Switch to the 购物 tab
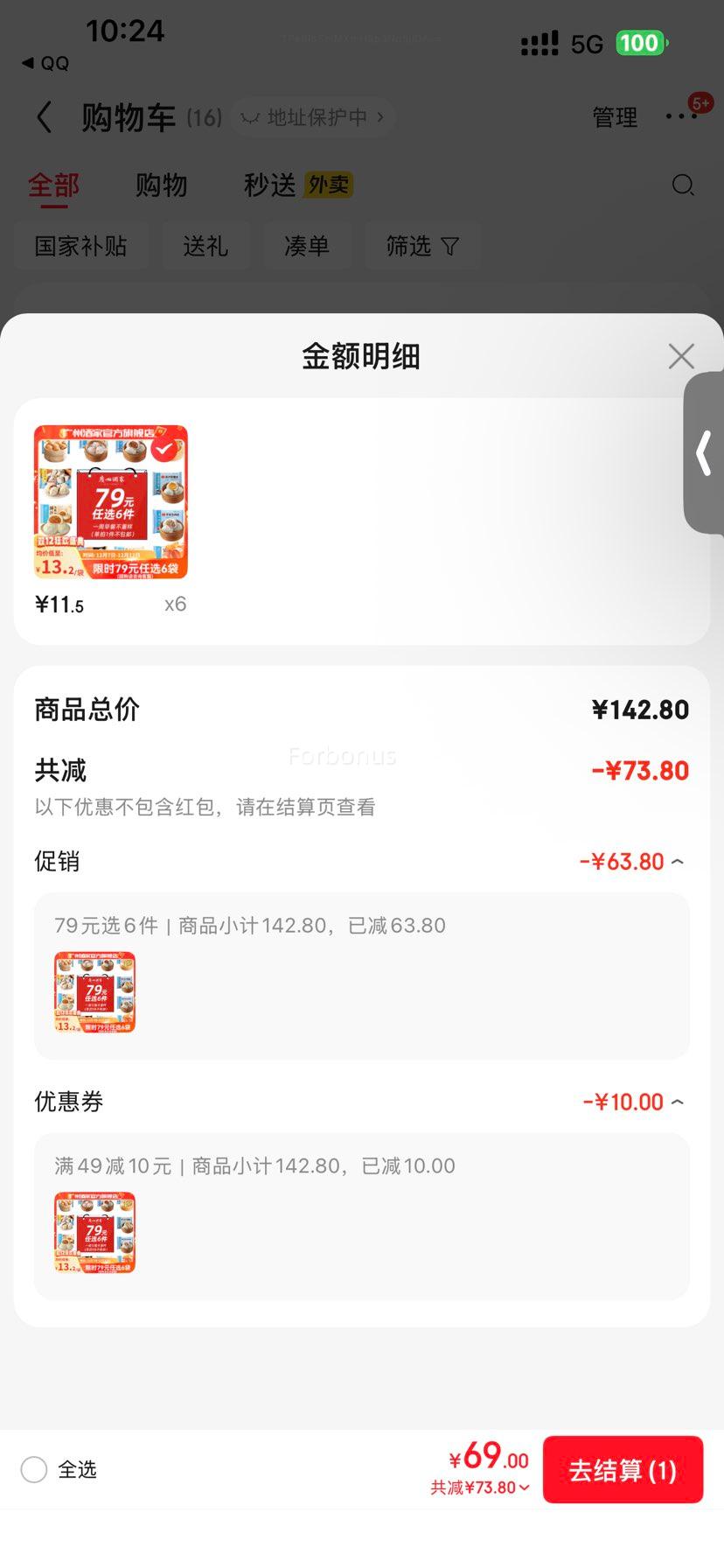This screenshot has width=724, height=1568. [160, 185]
